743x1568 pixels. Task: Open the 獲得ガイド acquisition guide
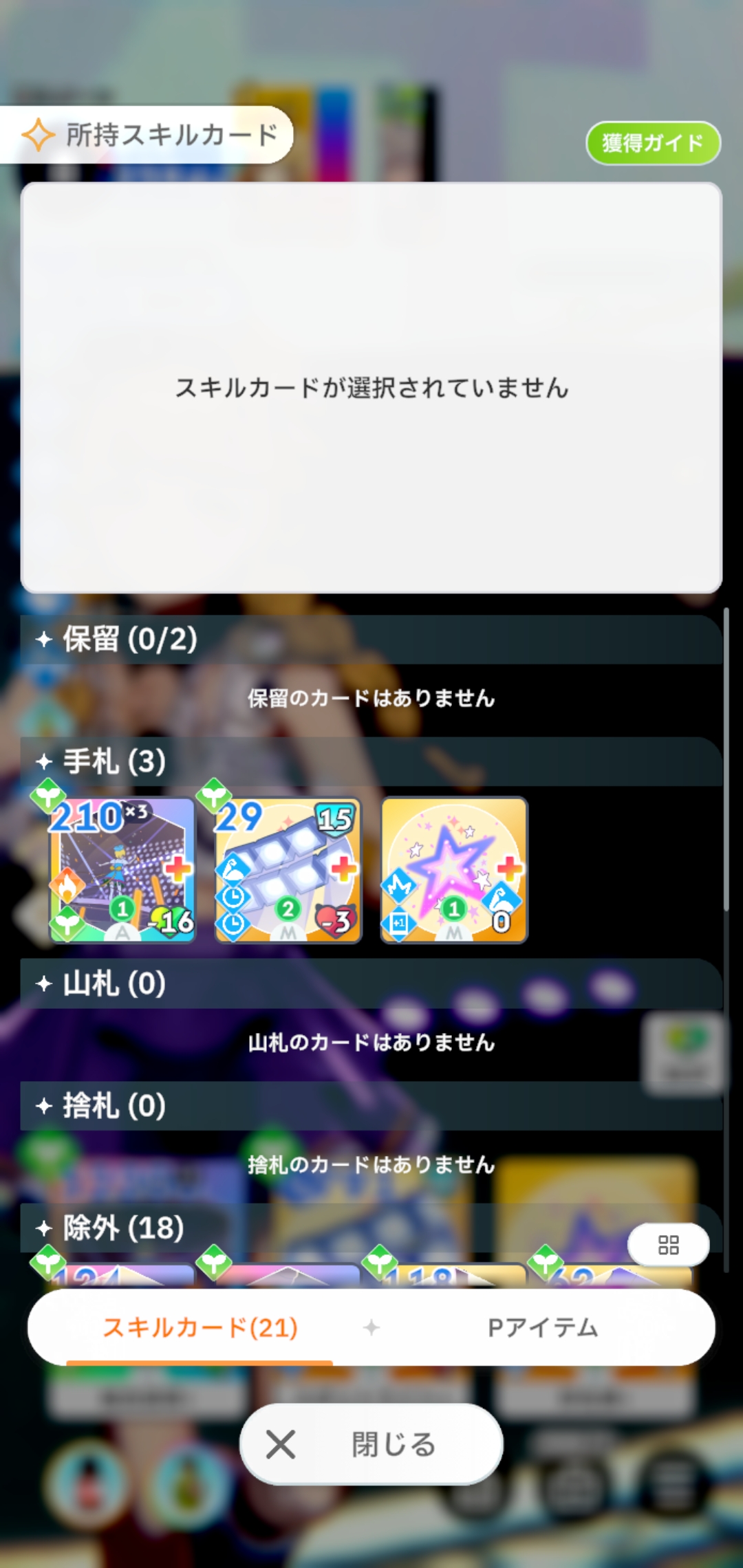(653, 143)
